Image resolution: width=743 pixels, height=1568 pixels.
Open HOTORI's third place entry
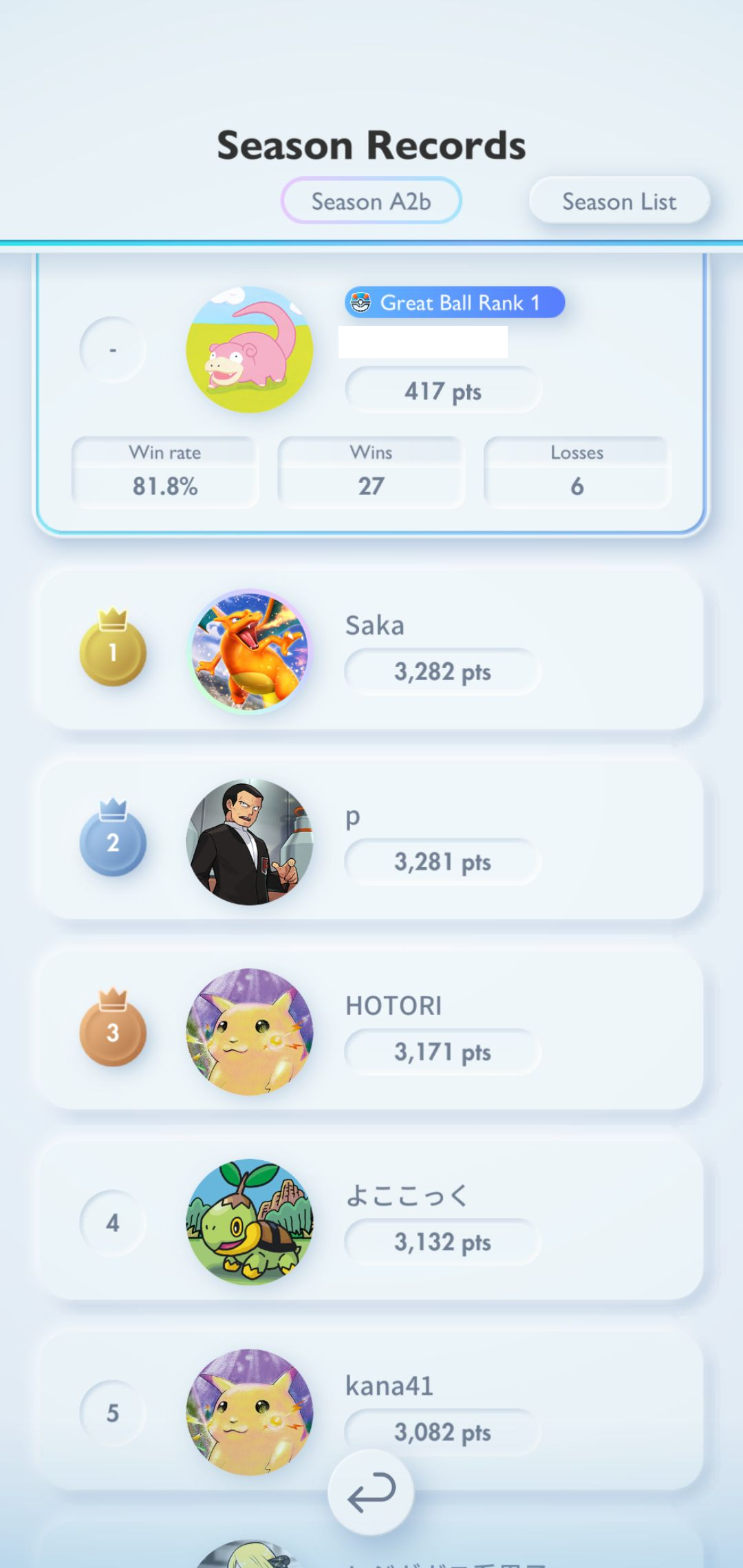click(x=371, y=1030)
